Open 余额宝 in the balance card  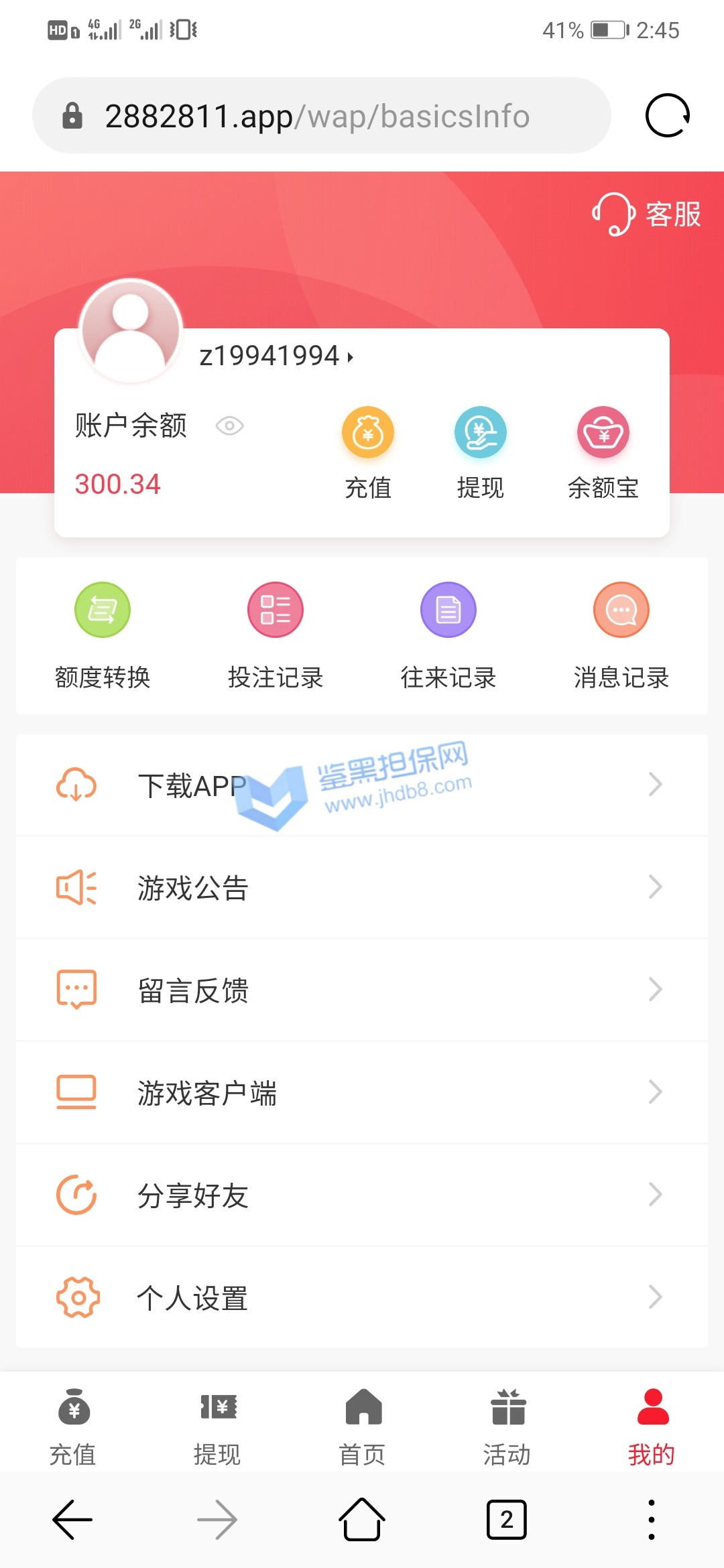603,451
